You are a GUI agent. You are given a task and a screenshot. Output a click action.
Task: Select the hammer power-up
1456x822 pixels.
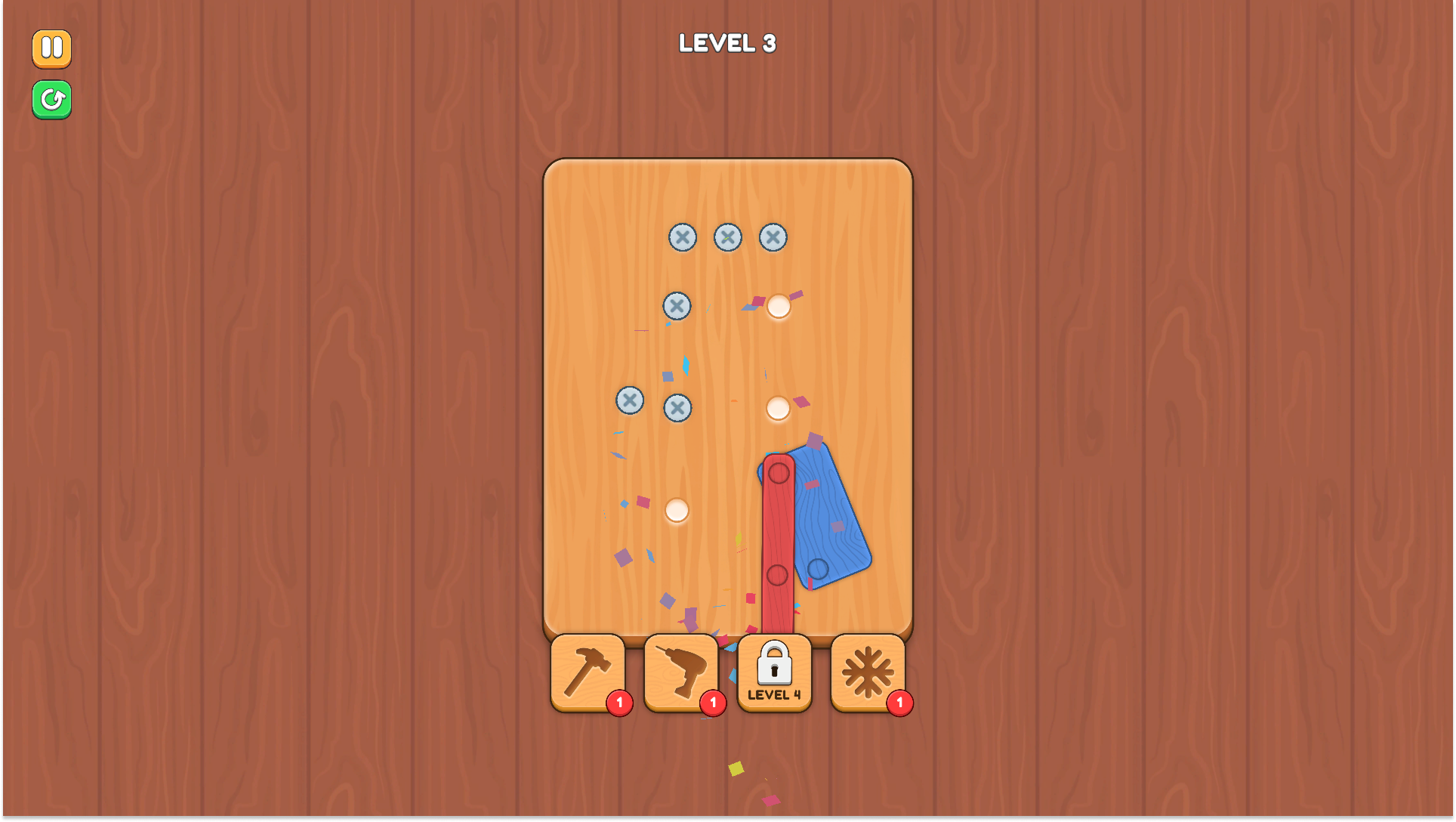click(x=588, y=671)
